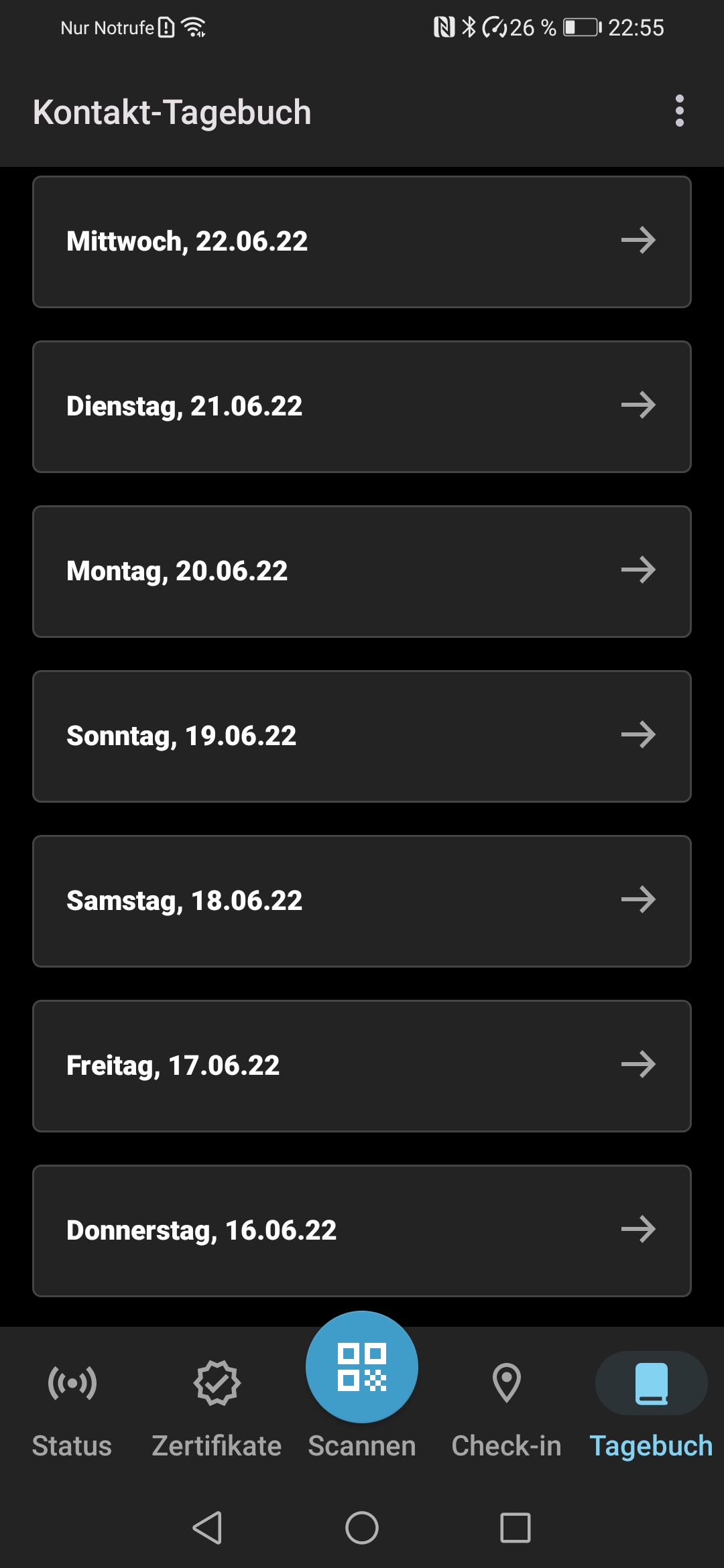This screenshot has height=1568, width=724.
Task: Tap the system home button
Action: [x=362, y=1528]
